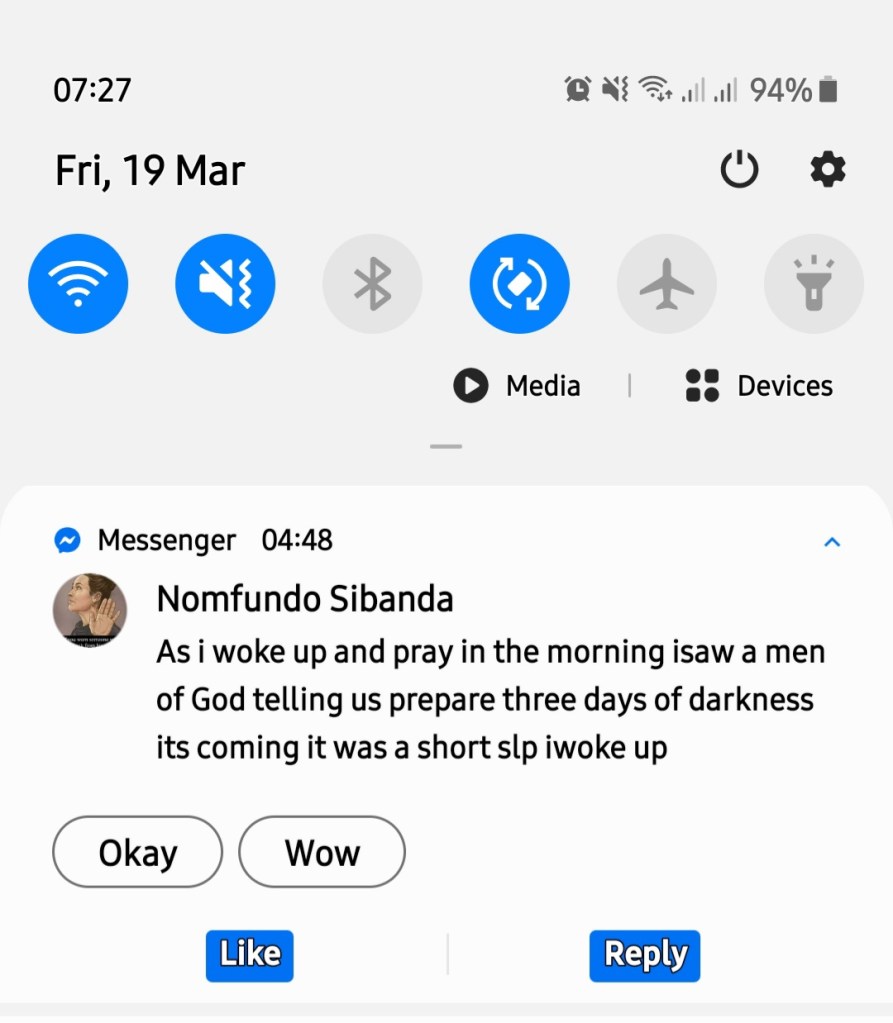Viewport: 893px width, 1023px height.
Task: Send the quick reply "Wow"
Action: [x=322, y=852]
